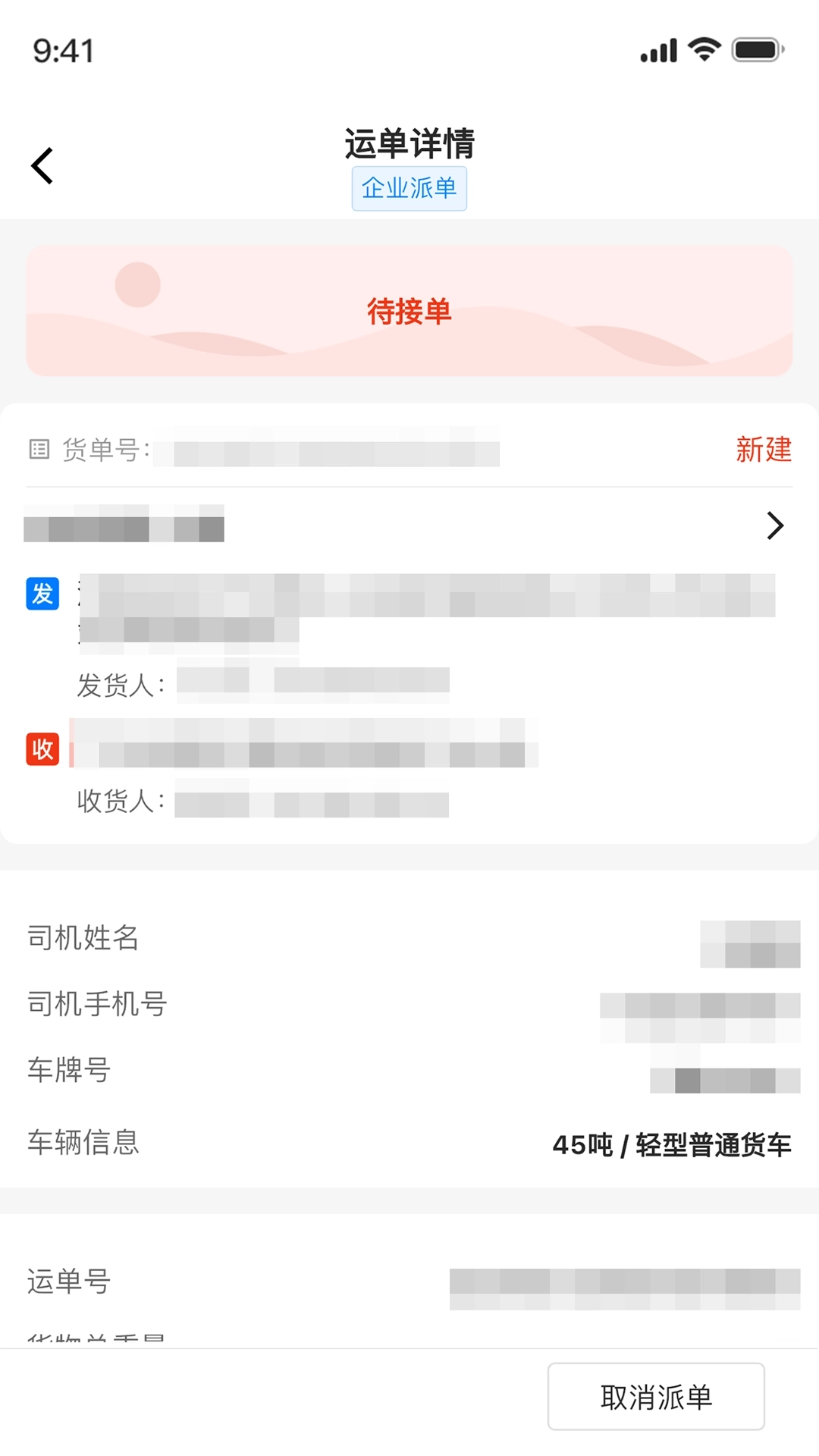Screen dimensions: 819x1456
Task: Tap the back arrow to return
Action: pos(42,165)
